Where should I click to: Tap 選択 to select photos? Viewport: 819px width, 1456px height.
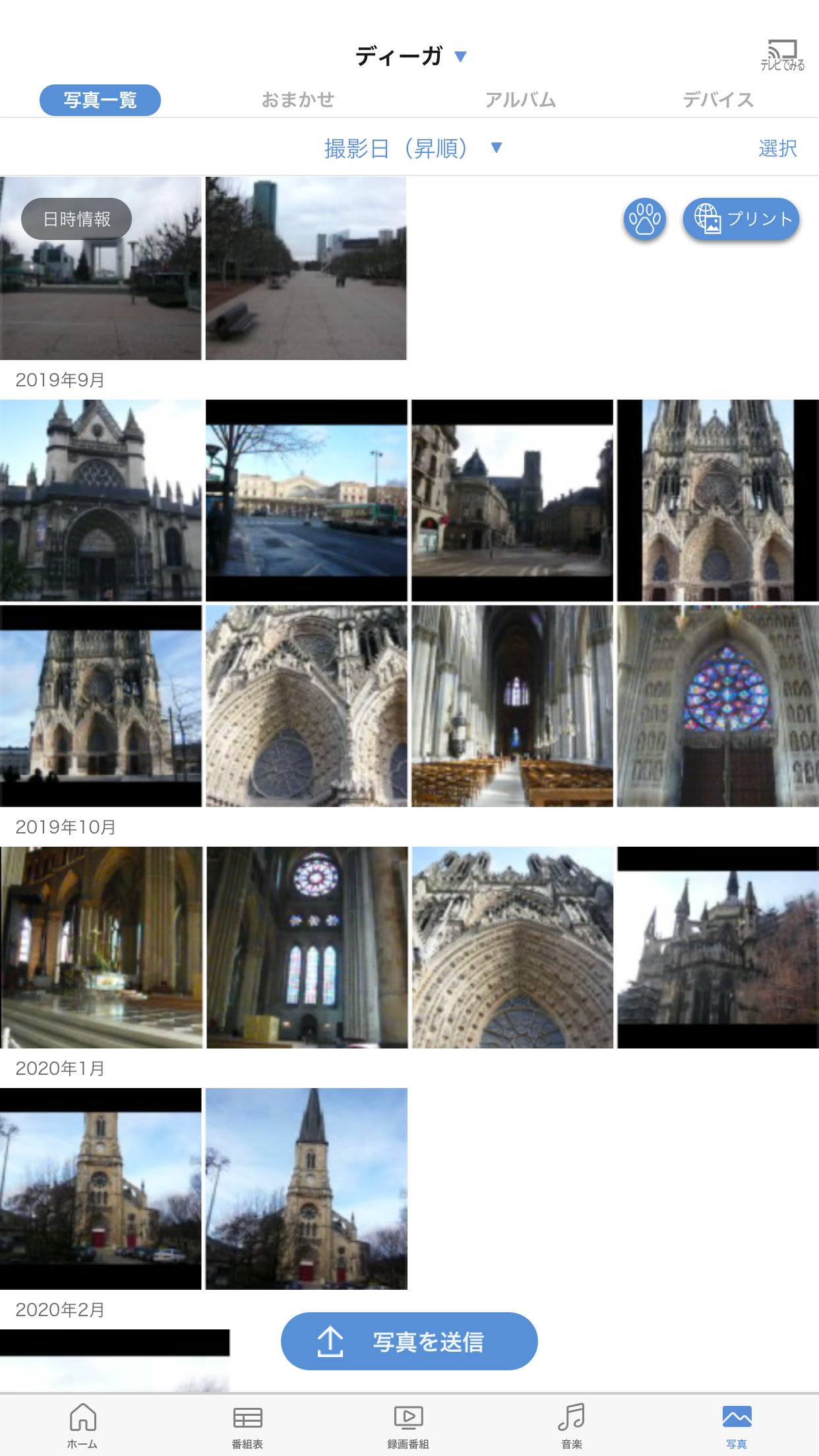pos(777,148)
